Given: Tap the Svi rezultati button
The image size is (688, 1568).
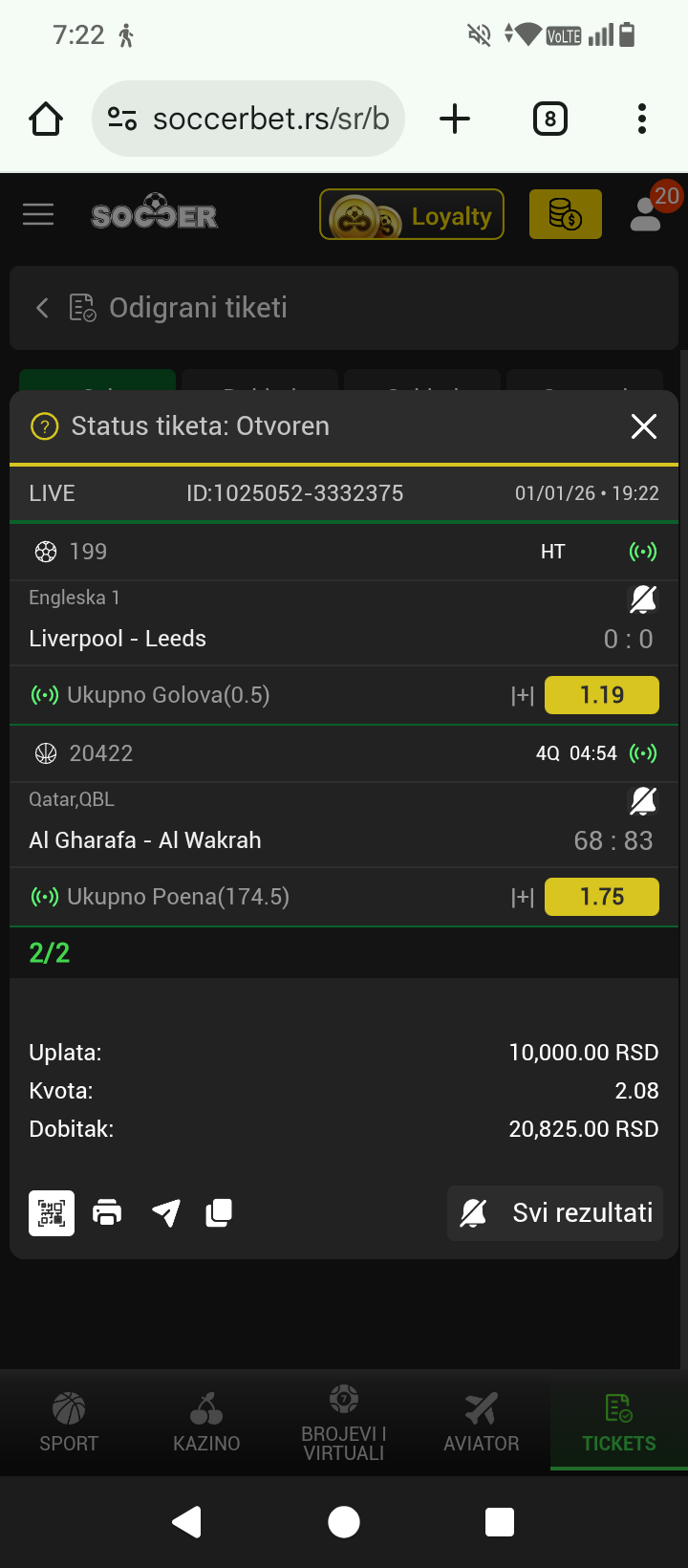Looking at the screenshot, I should click(555, 1213).
